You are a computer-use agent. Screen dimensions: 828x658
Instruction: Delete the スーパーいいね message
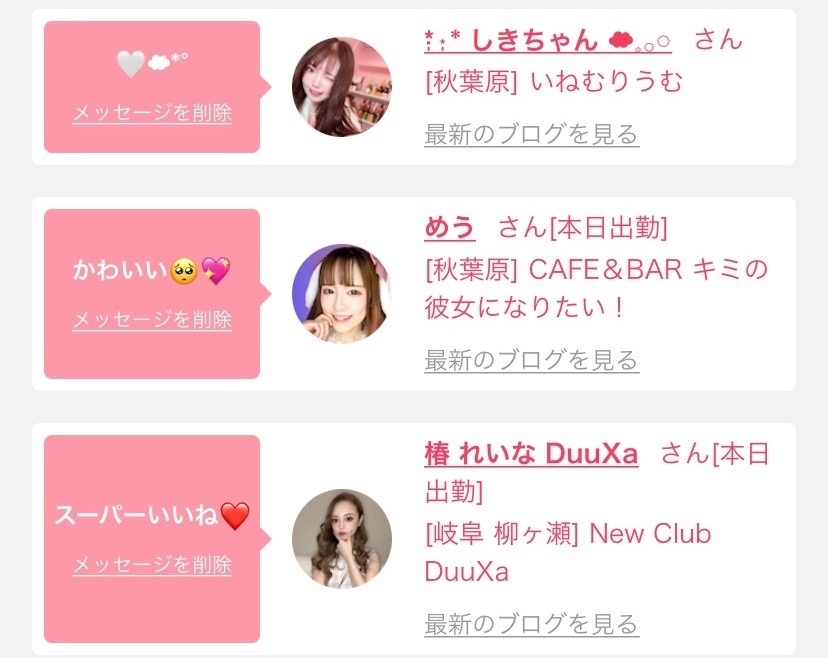point(152,565)
